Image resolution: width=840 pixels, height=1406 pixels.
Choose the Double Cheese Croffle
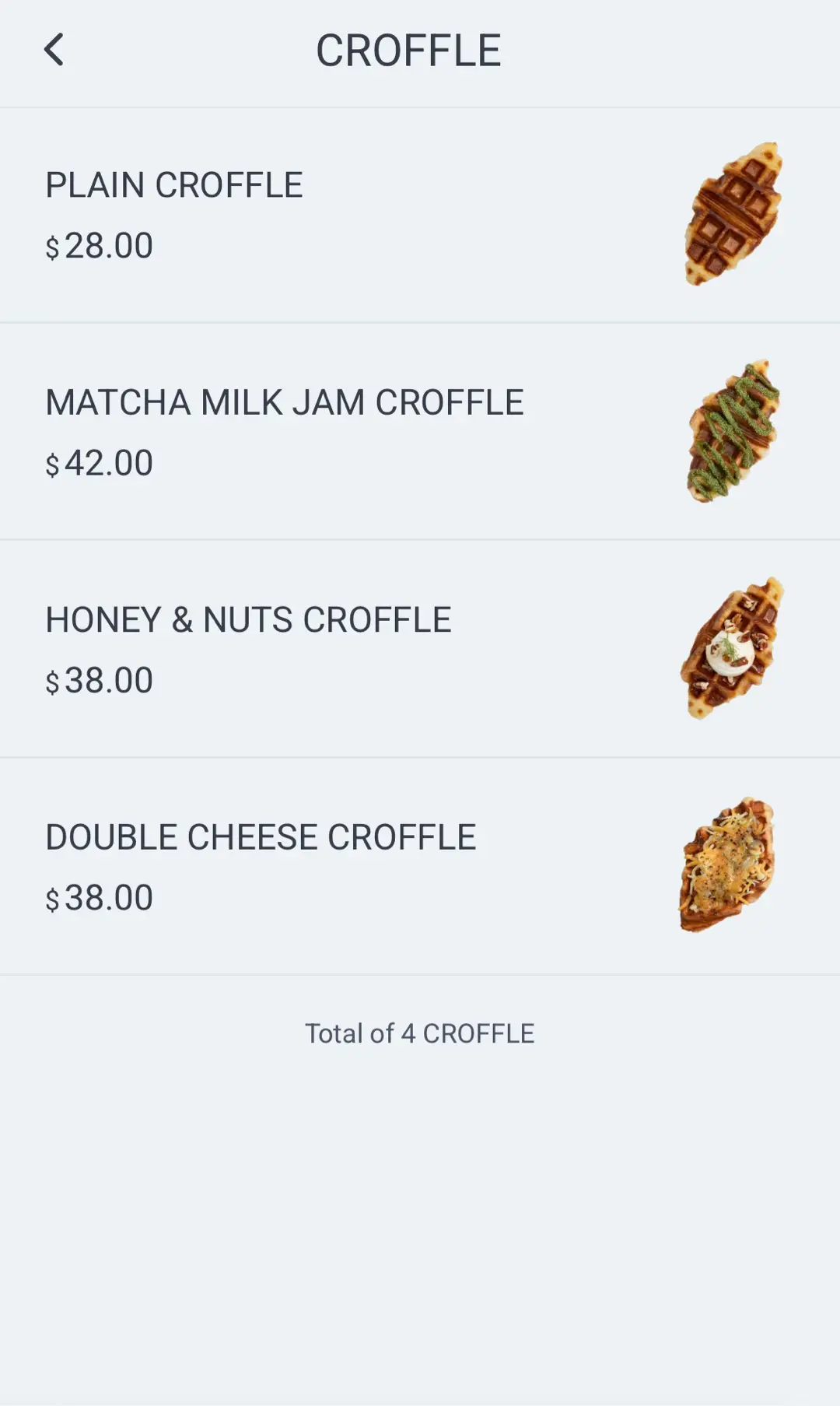(261, 837)
